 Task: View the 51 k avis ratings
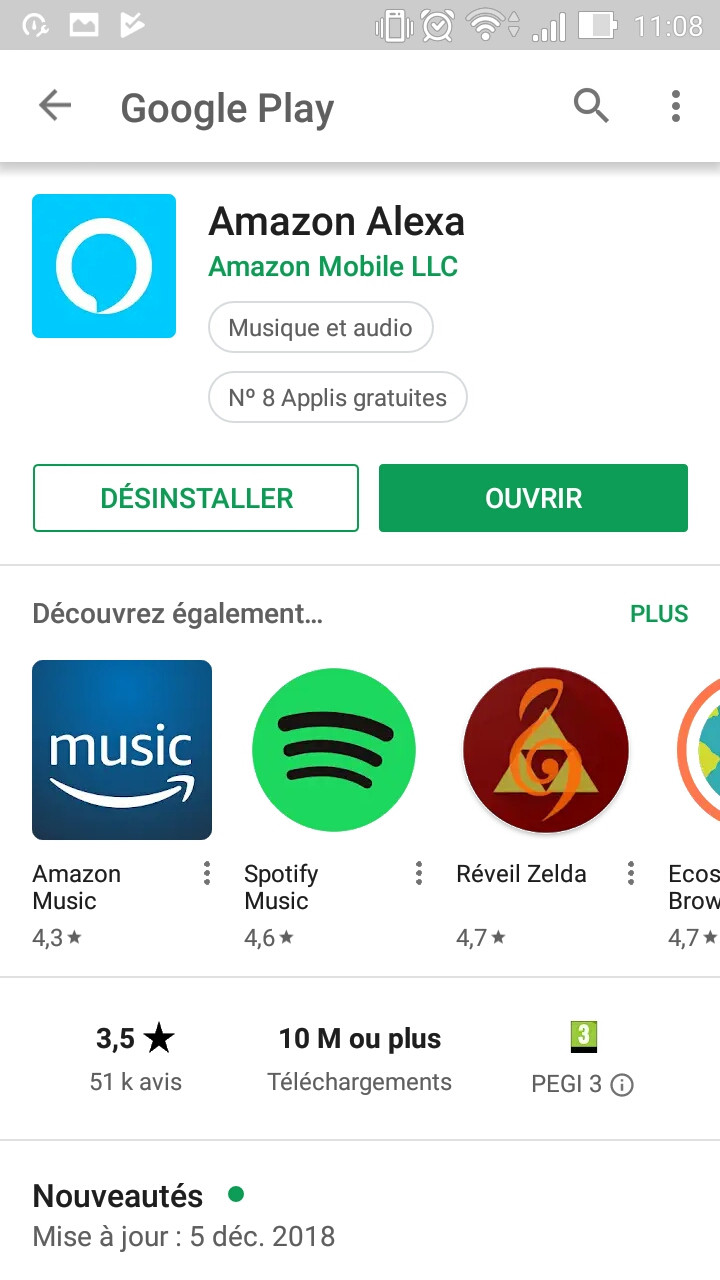pyautogui.click(x=135, y=1058)
